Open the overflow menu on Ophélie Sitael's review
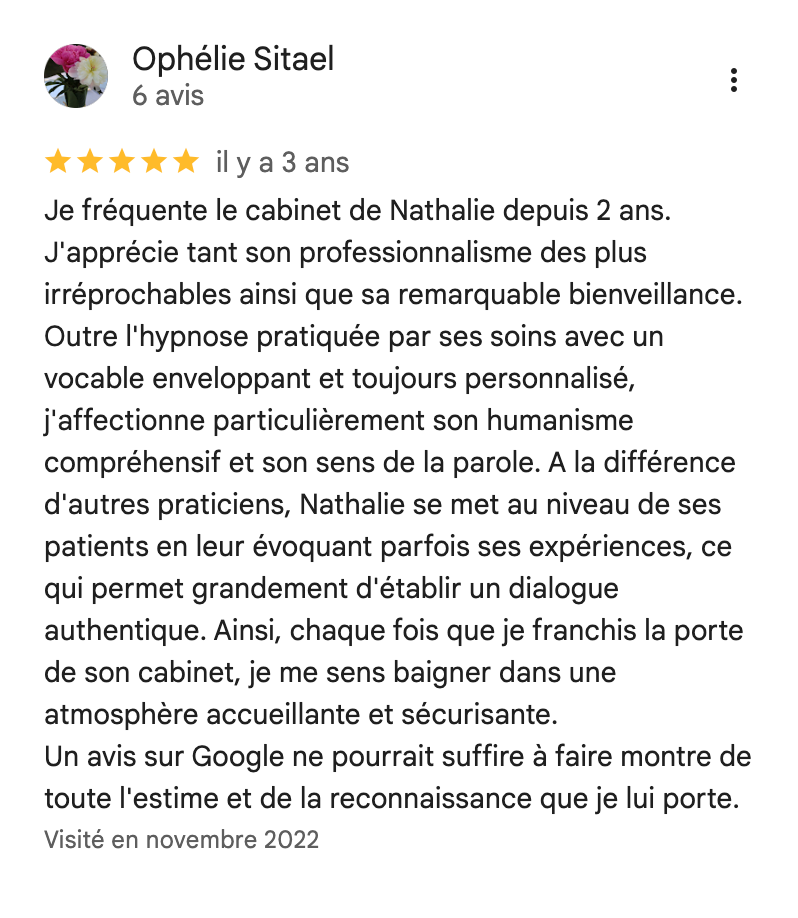 pos(734,80)
